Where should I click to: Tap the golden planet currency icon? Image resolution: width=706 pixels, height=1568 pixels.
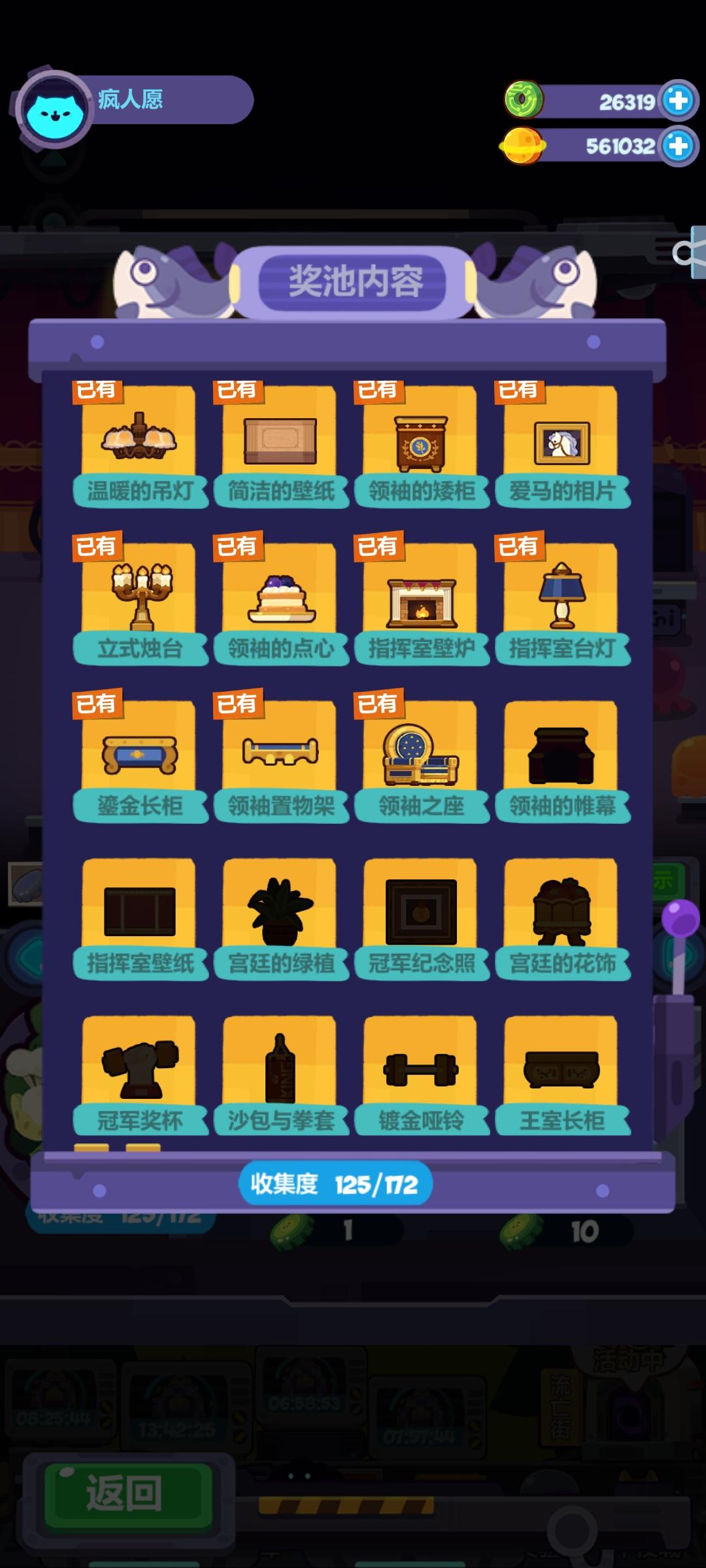pos(523,147)
